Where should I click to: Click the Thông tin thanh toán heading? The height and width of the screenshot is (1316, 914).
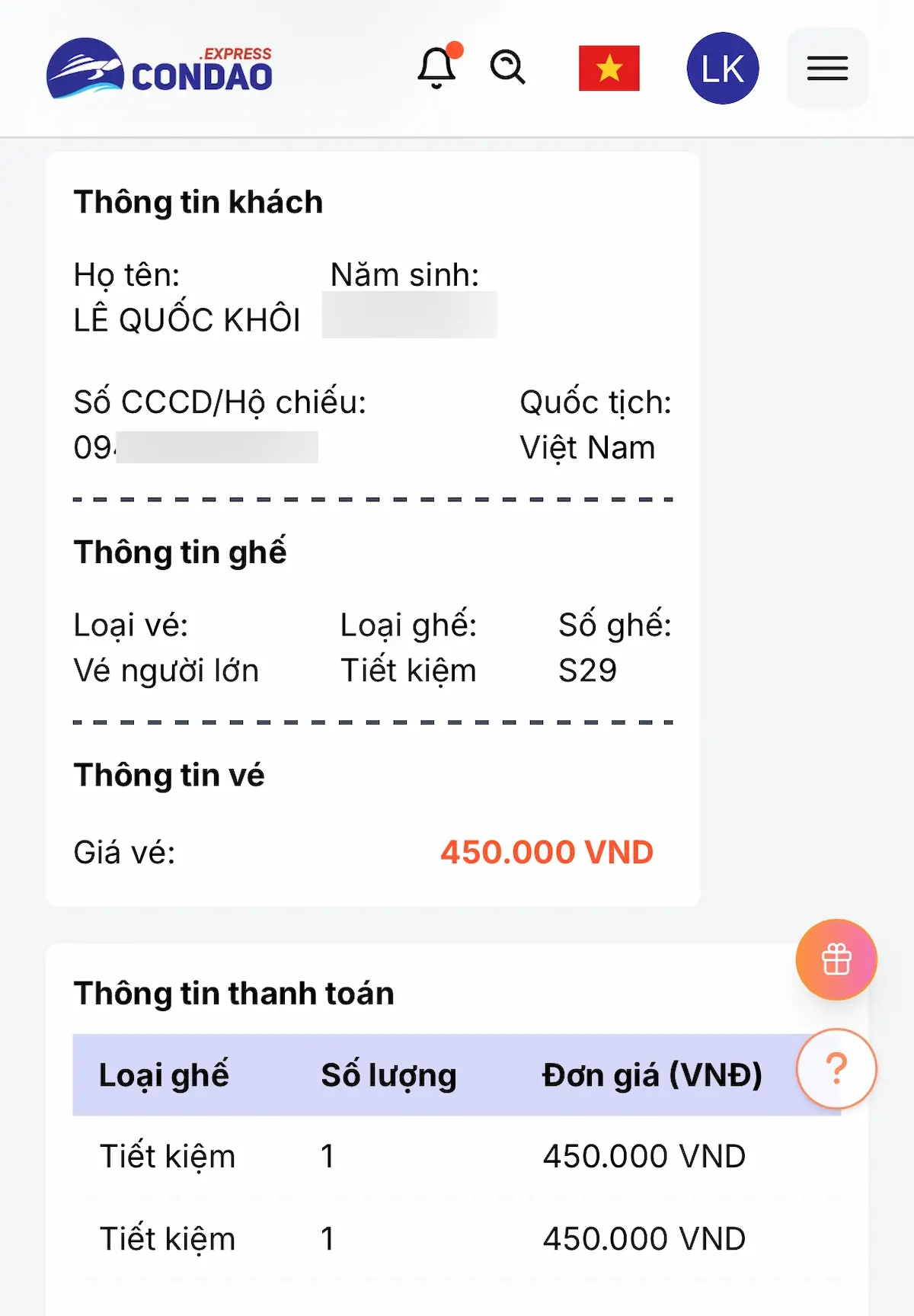coord(232,993)
